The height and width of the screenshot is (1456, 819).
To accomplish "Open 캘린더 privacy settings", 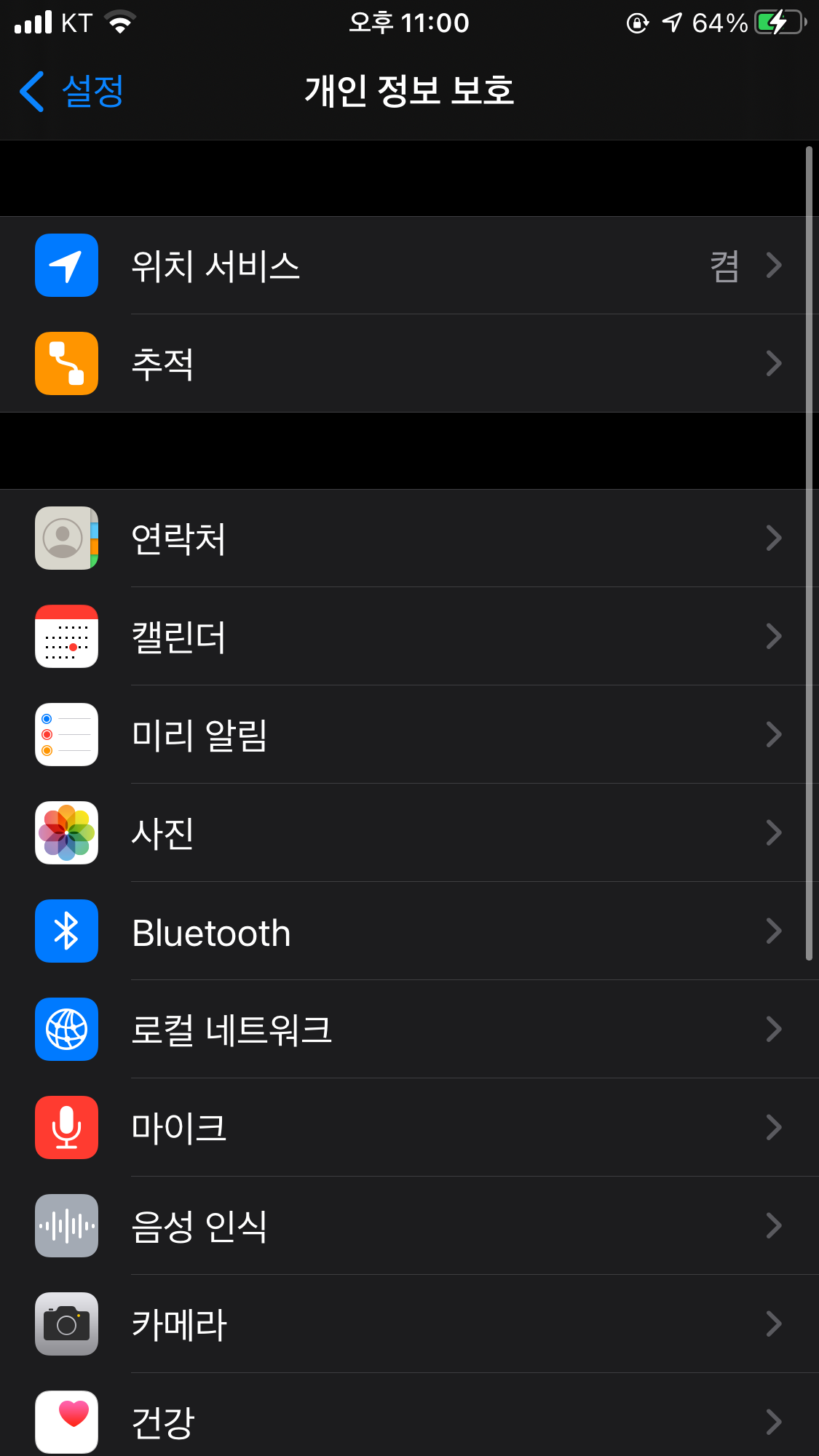I will tap(409, 637).
